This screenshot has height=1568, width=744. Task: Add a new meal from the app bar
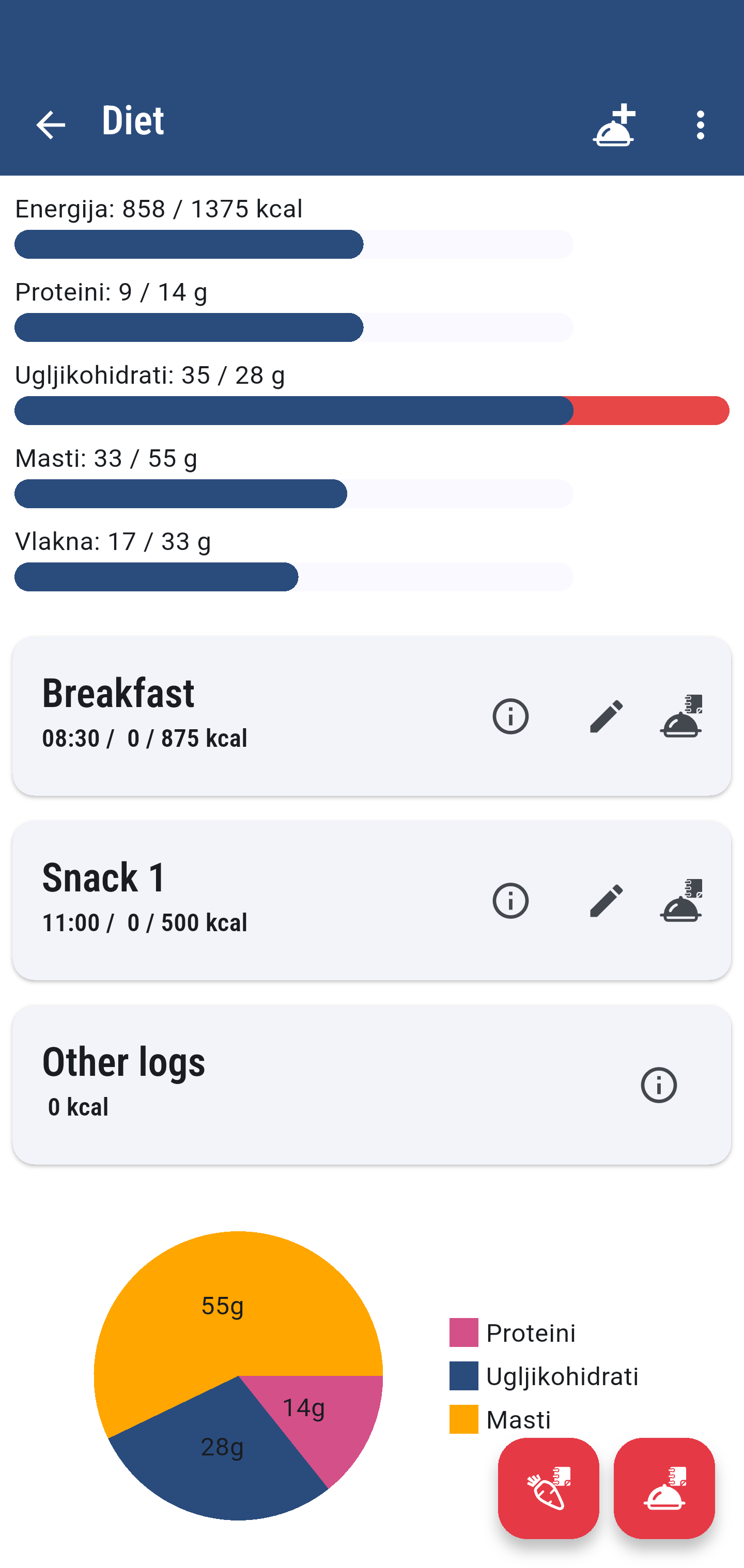tap(614, 125)
